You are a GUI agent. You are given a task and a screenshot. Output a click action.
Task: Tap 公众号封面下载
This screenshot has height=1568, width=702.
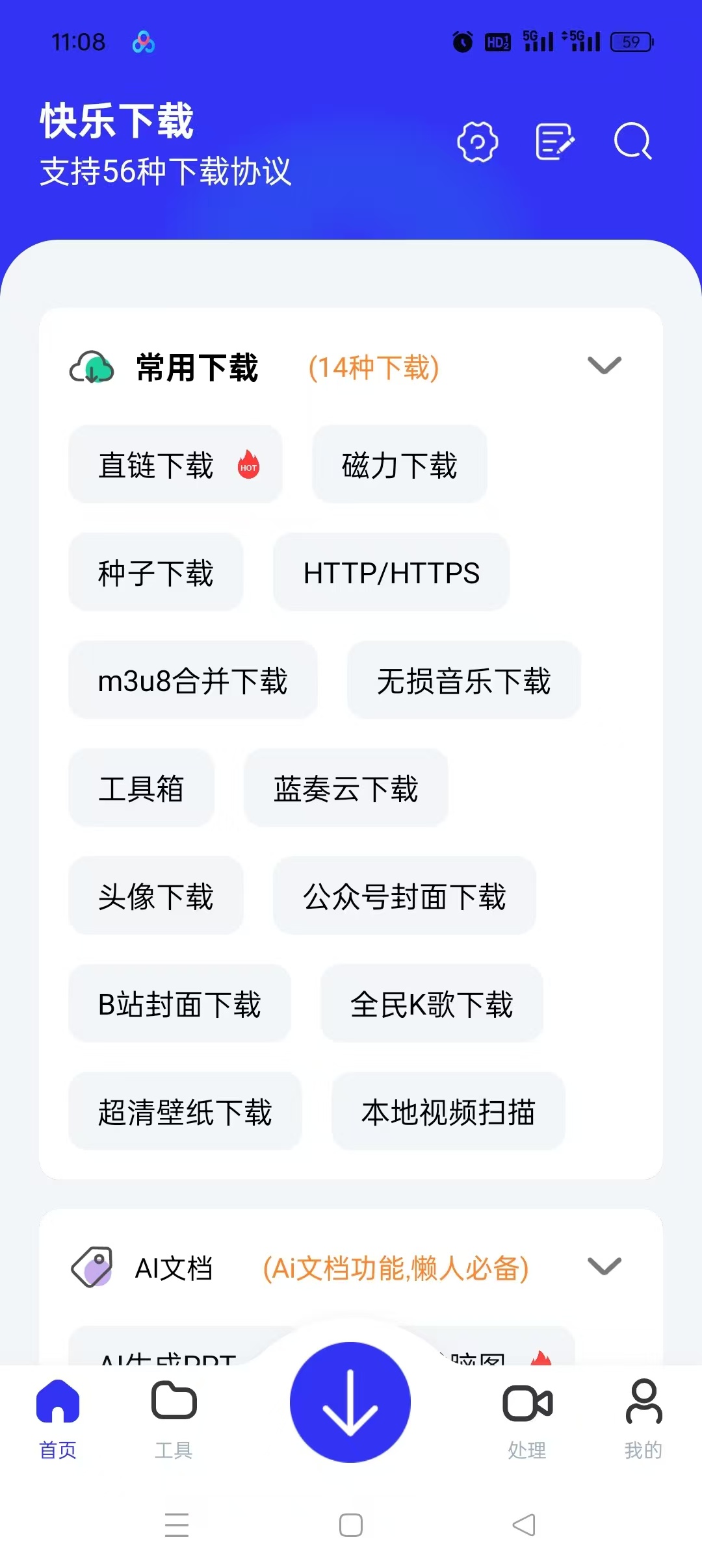coord(404,896)
